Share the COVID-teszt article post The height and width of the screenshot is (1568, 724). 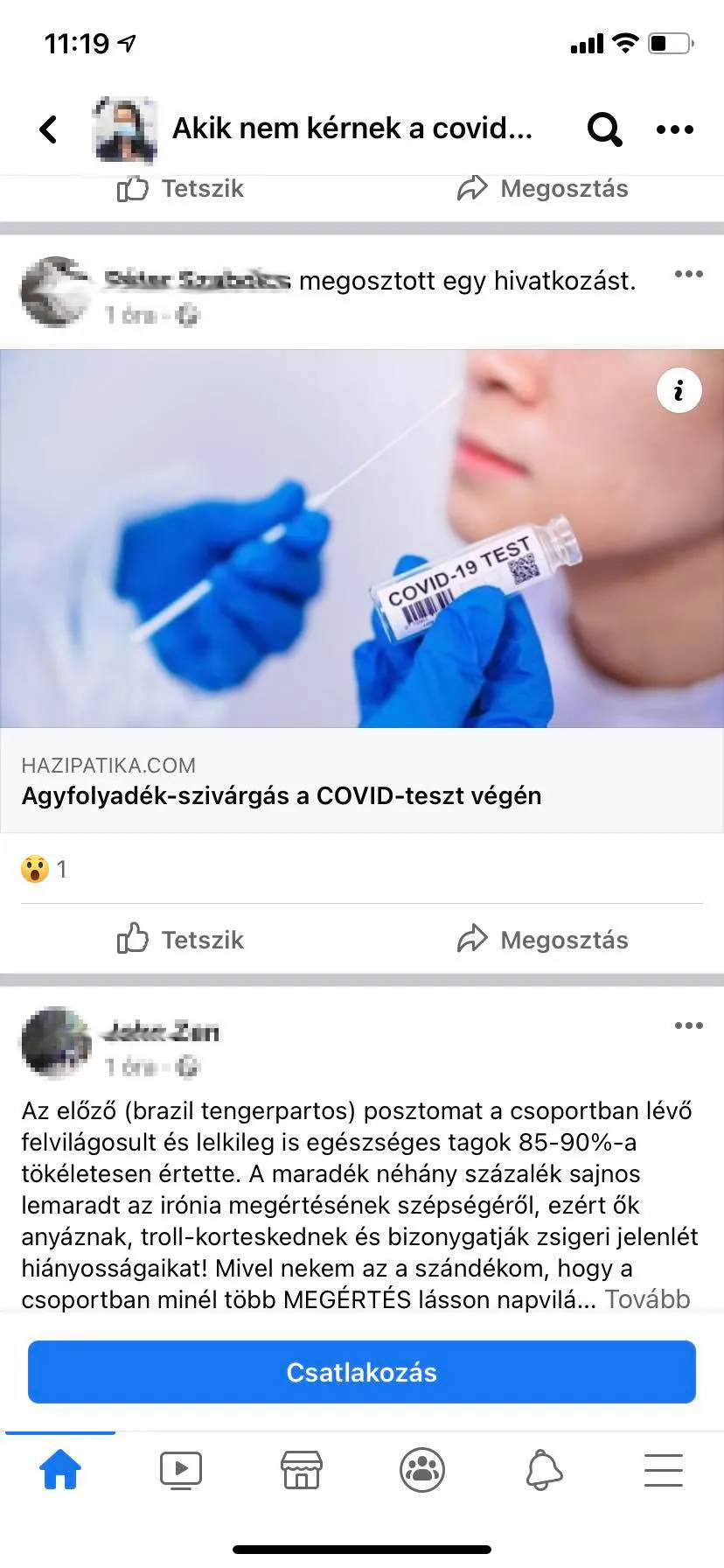(542, 939)
